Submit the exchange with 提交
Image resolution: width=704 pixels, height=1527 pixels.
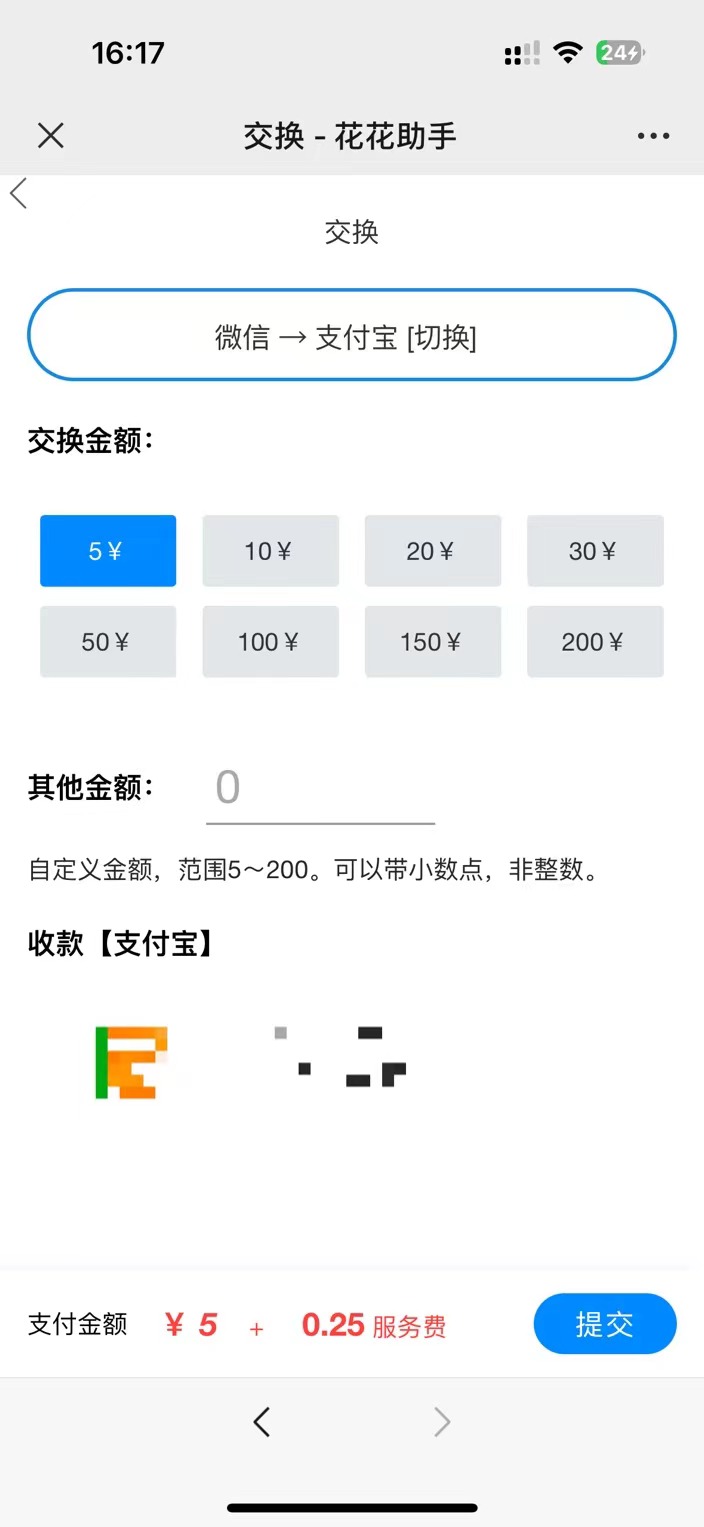click(605, 1324)
